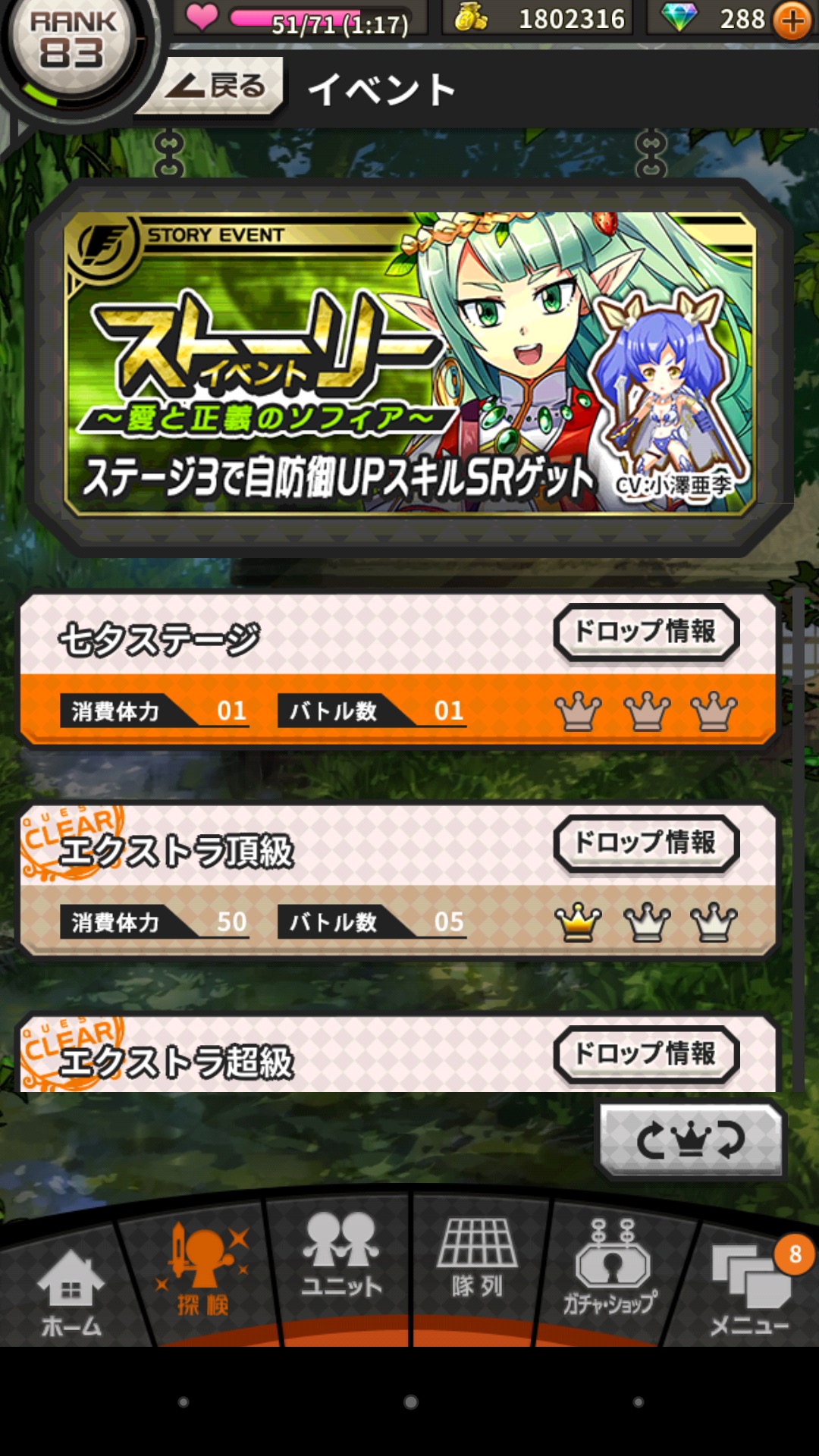Screen dimensions: 819x1456
Task: Tap the crown swap button
Action: pyautogui.click(x=690, y=1140)
